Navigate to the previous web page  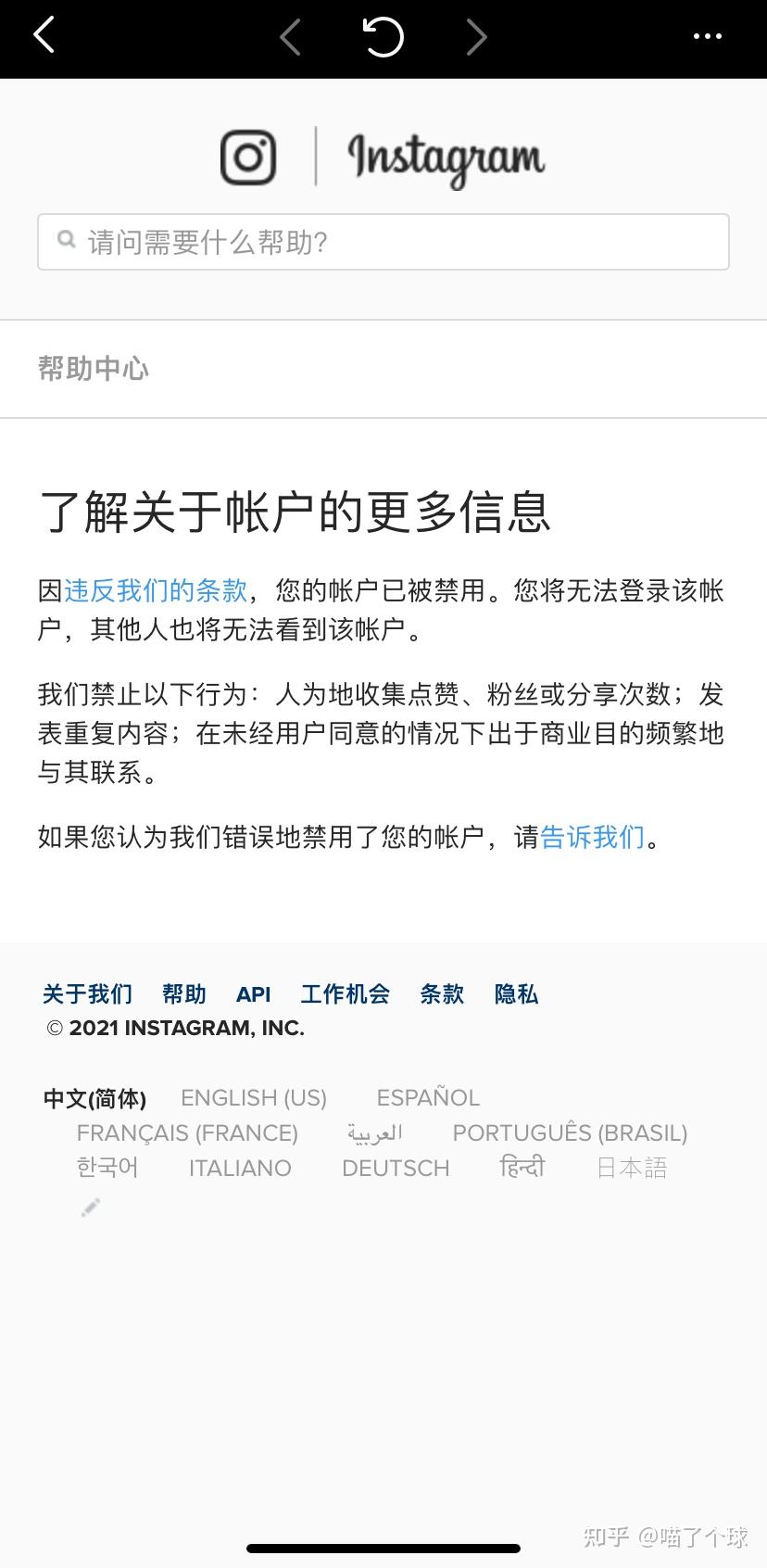tap(291, 37)
